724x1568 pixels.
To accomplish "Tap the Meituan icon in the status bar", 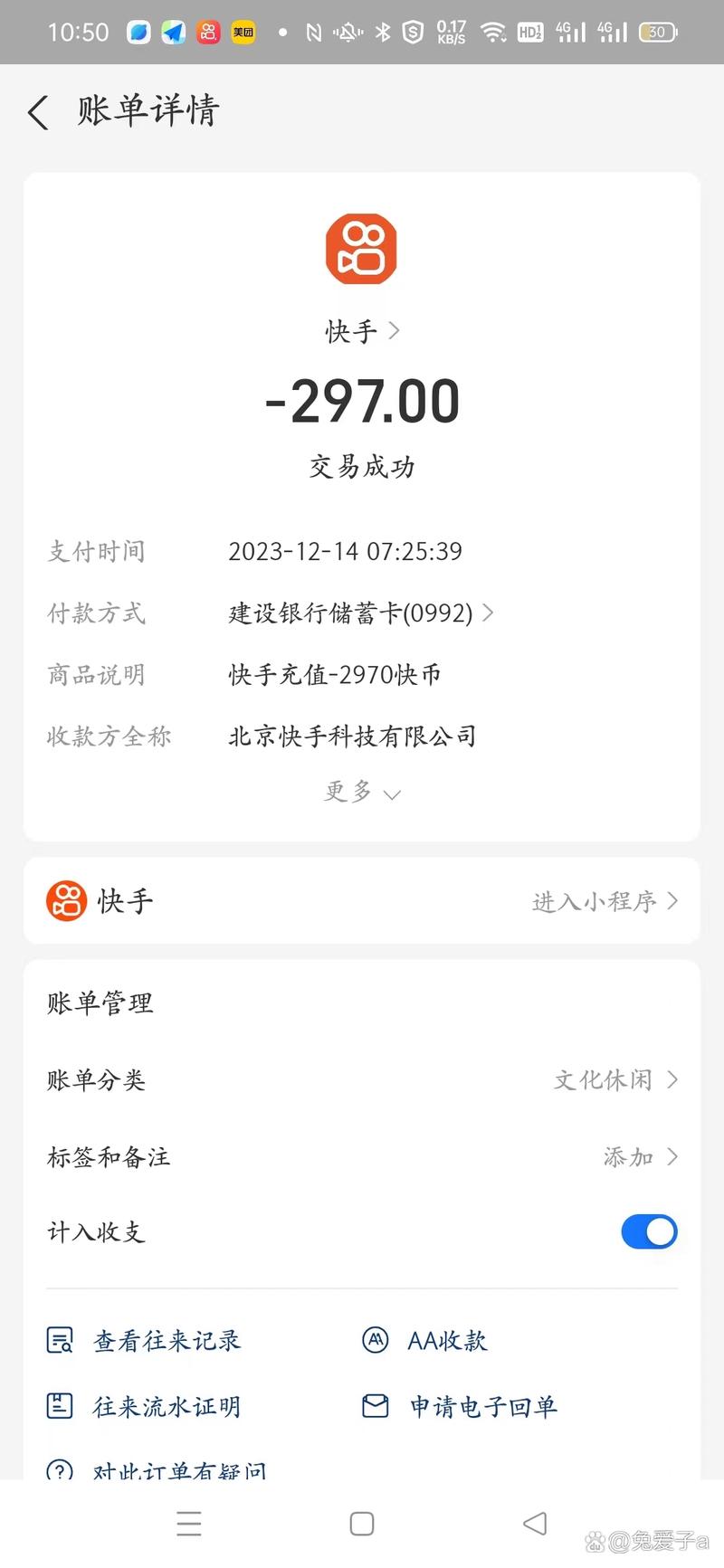I will [243, 32].
